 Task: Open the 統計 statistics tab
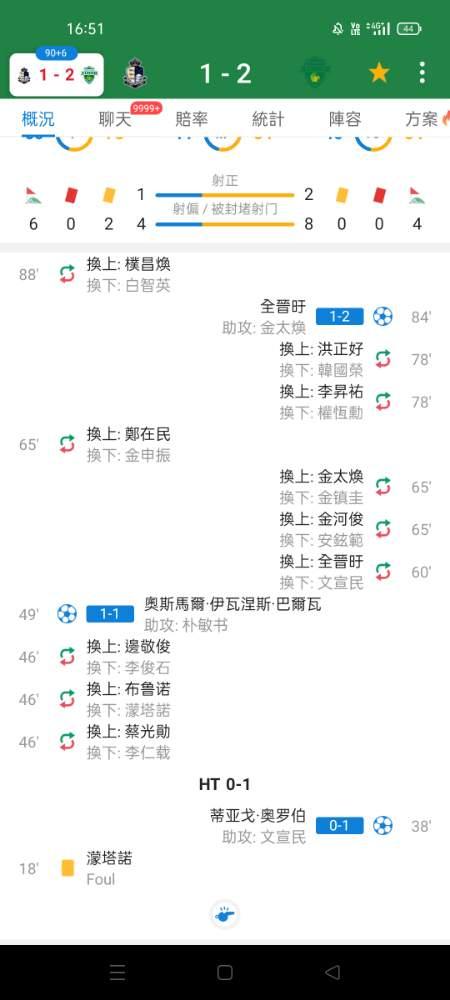tap(268, 119)
